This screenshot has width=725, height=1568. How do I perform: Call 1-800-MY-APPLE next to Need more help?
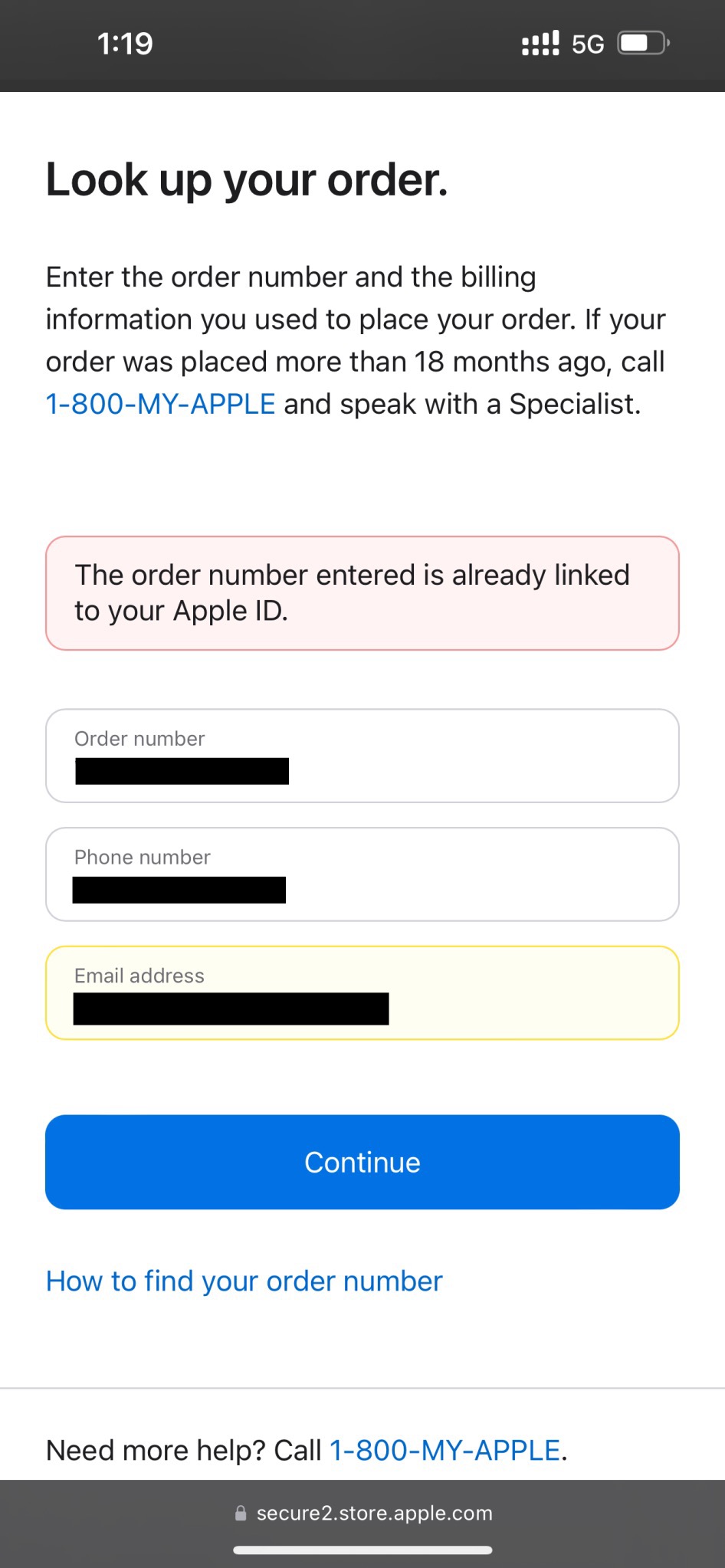[445, 1450]
